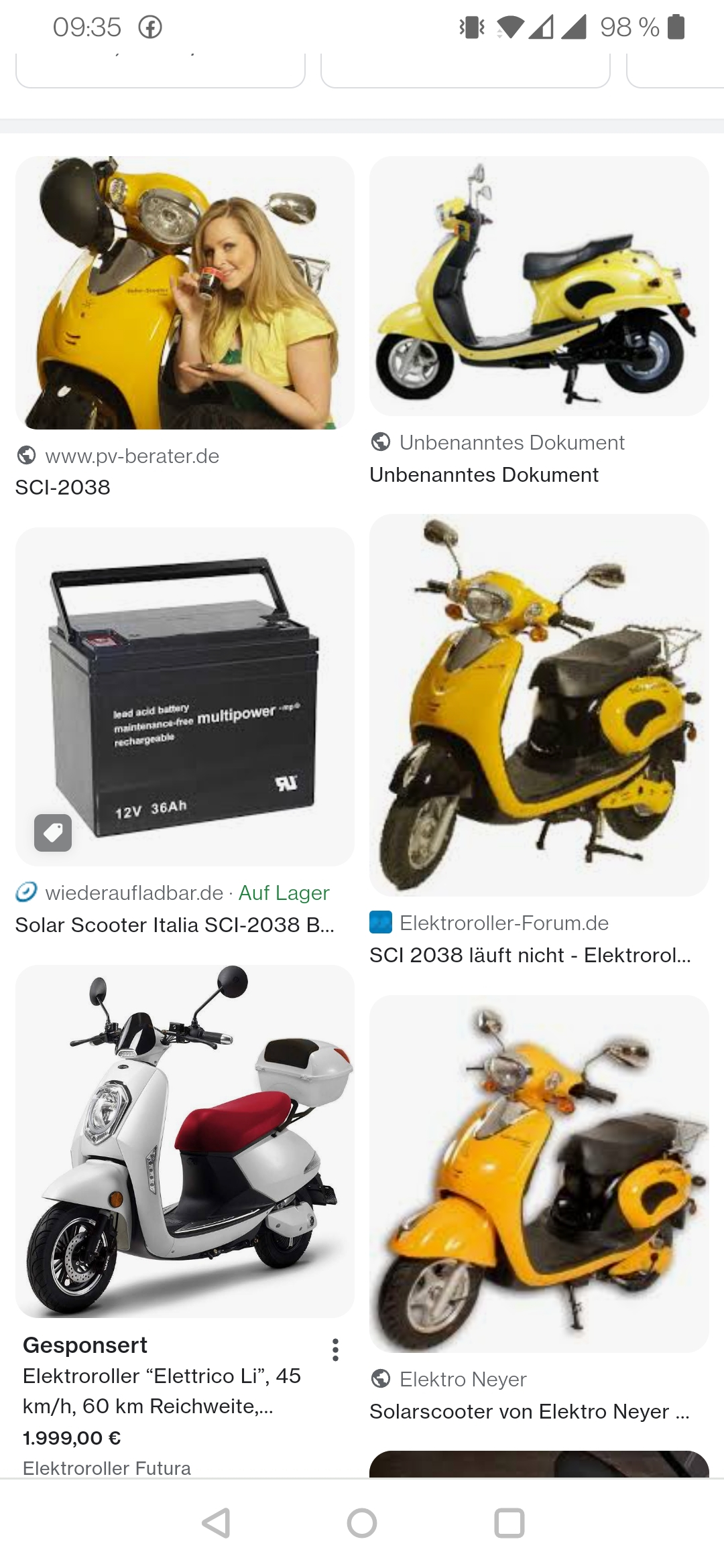This screenshot has height=1568, width=724.
Task: Go to the home screen via the home button
Action: 362,1522
